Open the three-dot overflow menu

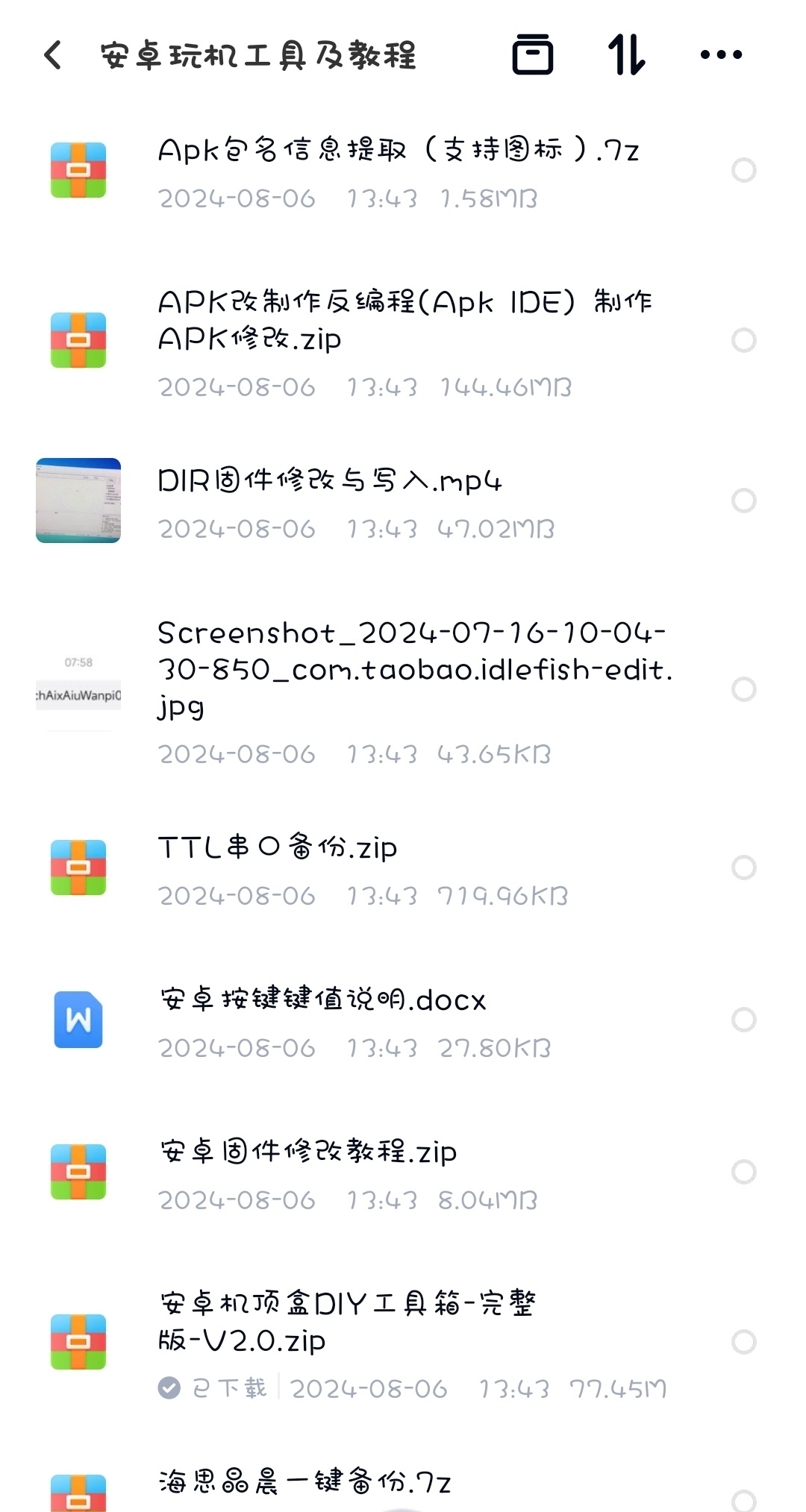tap(721, 54)
